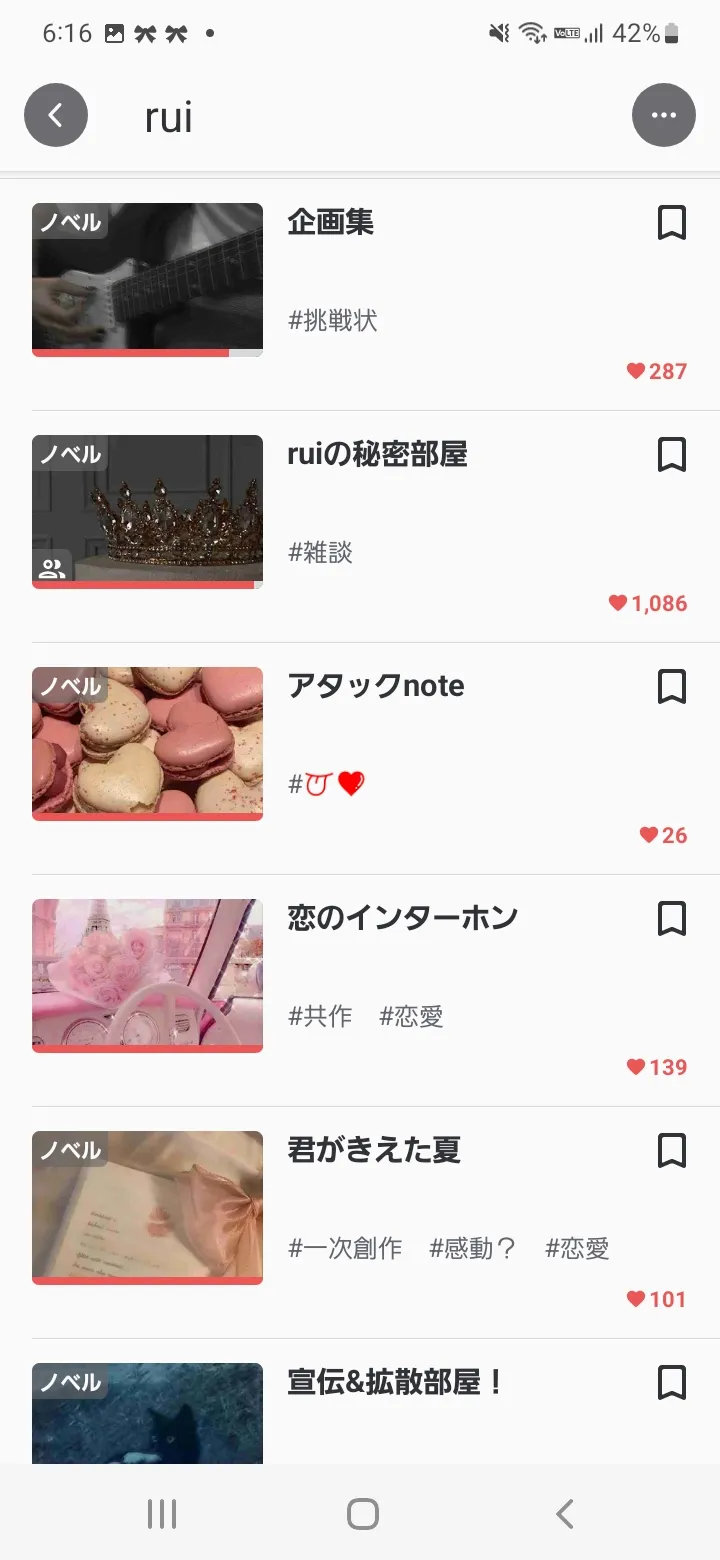Open the 宣伝&拡散部屋! entry
This screenshot has width=720, height=1560.
396,1383
